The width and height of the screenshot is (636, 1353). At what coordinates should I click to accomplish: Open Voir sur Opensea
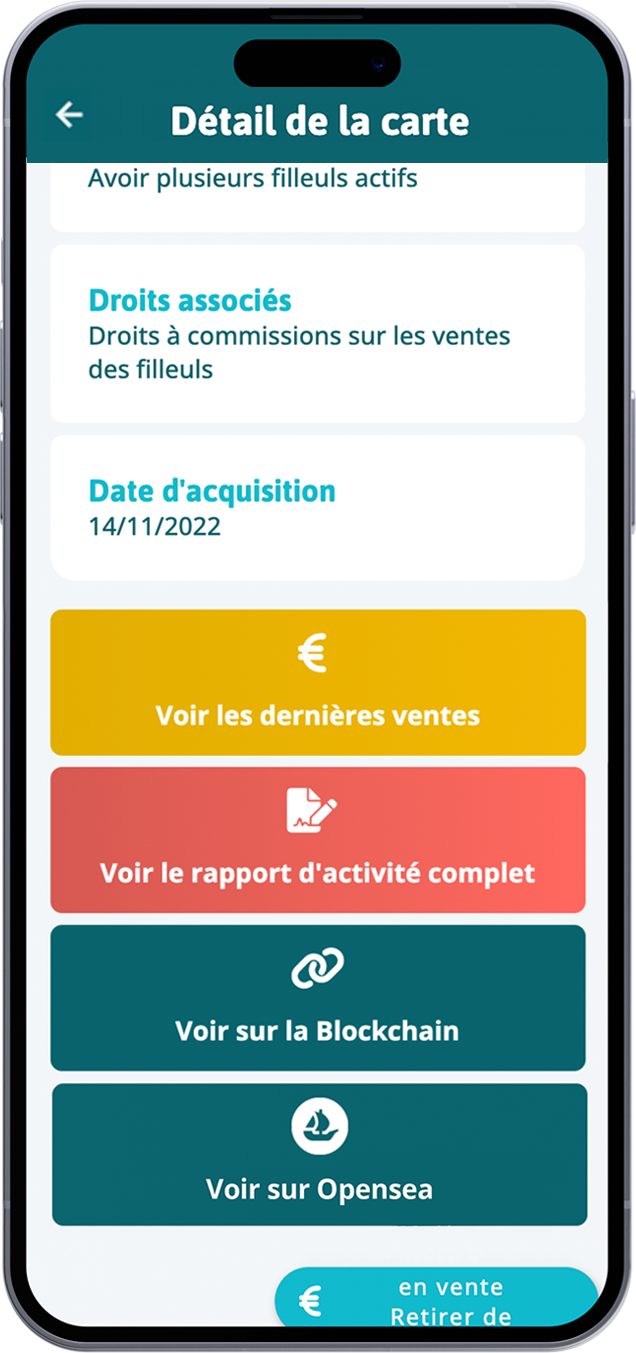[x=319, y=1155]
